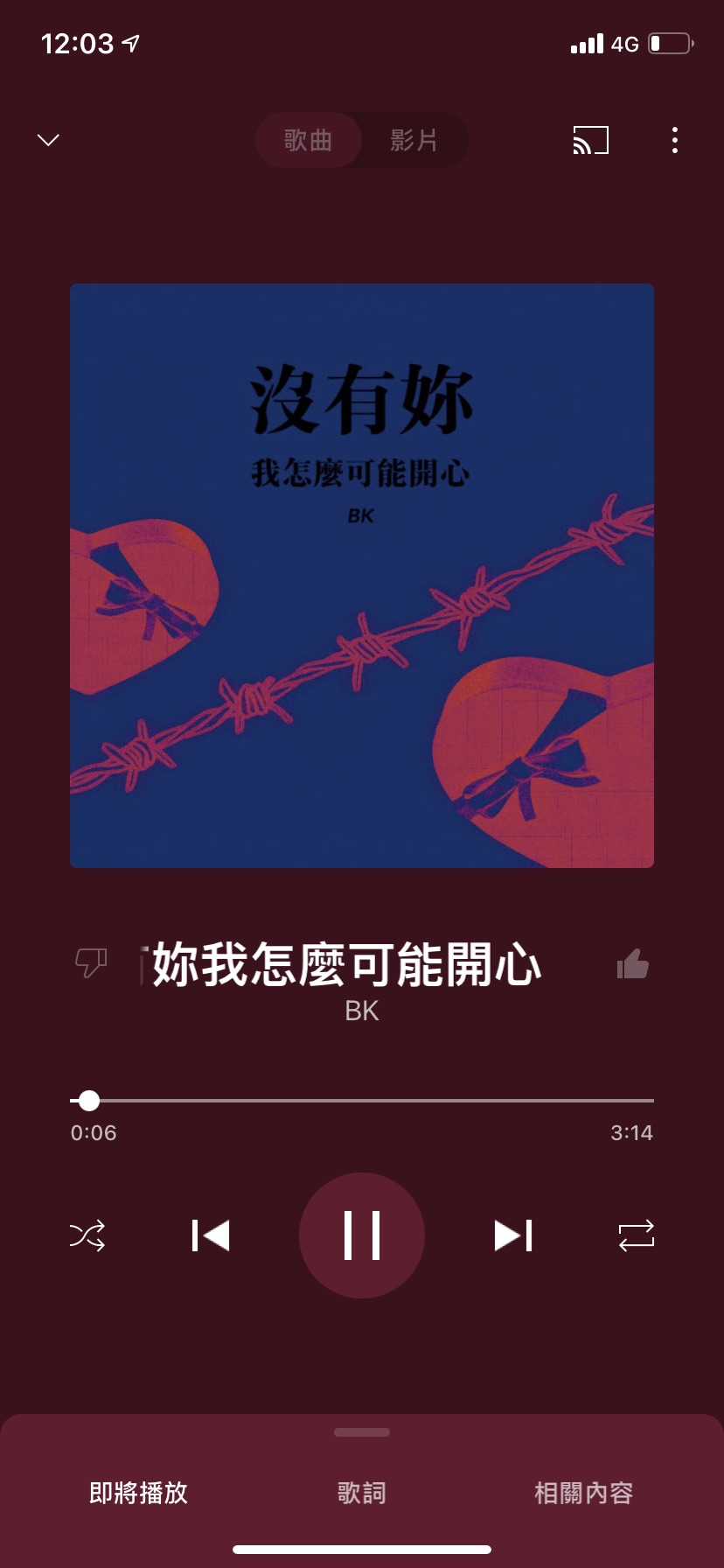Switch to the 歌曲 tab
724x1568 pixels.
[309, 140]
